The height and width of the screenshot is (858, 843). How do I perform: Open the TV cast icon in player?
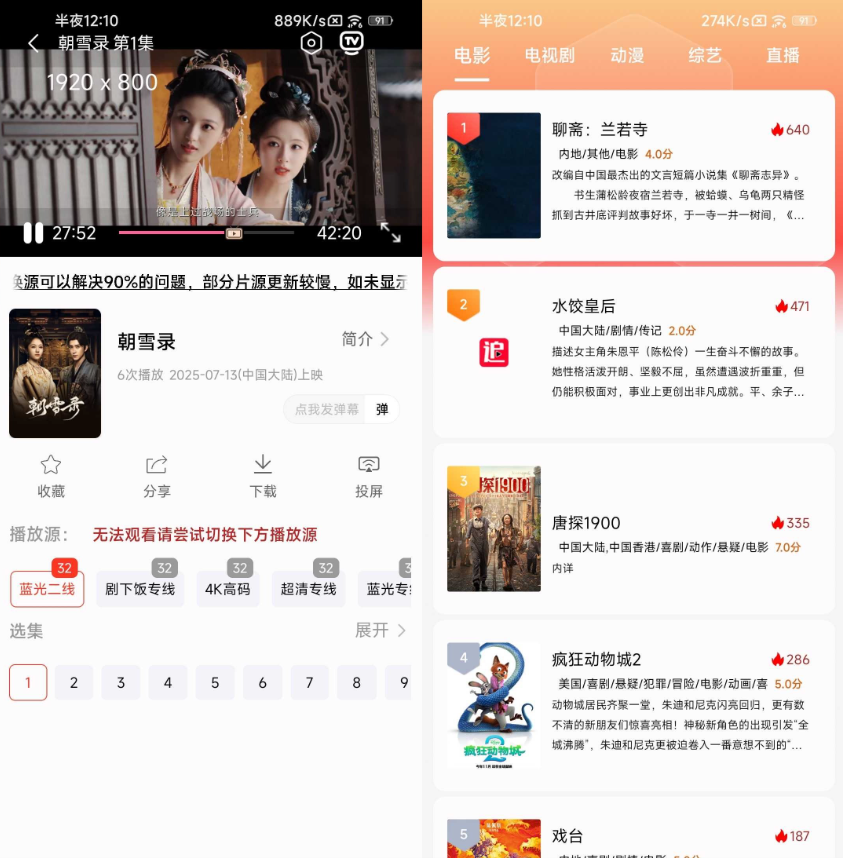tap(351, 42)
